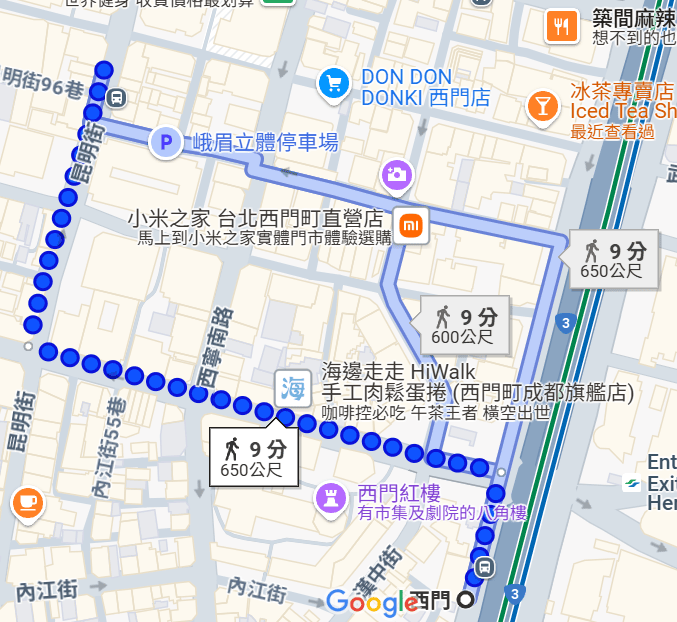Tap the purple camera attraction marker
The height and width of the screenshot is (622, 677).
pyautogui.click(x=396, y=176)
